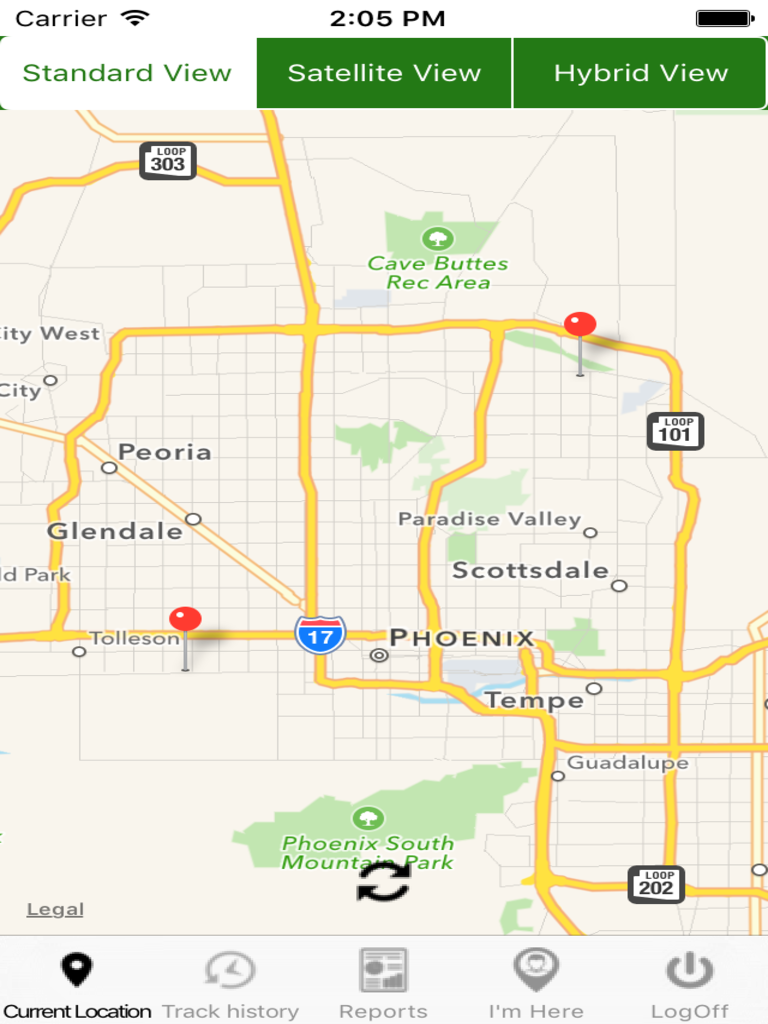This screenshot has width=768, height=1024.
Task: Tap the refresh arrows icon
Action: click(384, 882)
